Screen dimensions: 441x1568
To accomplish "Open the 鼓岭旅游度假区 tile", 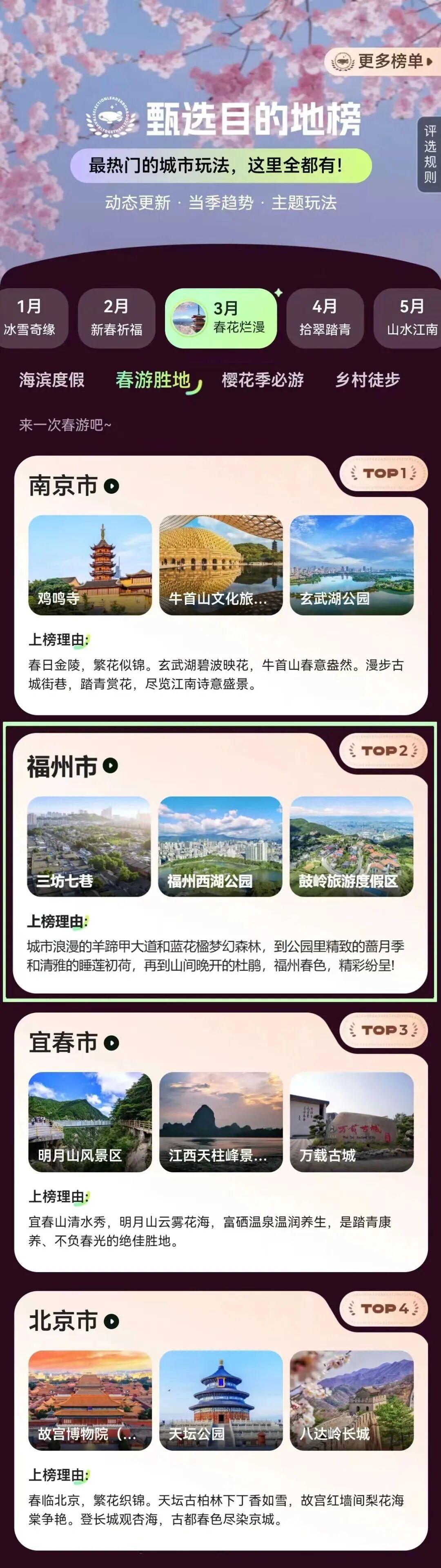I will point(352,846).
